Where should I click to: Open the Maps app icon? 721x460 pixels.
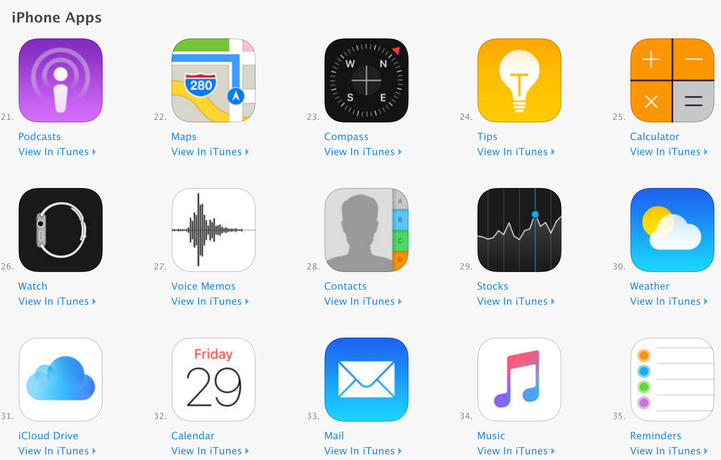pos(213,80)
